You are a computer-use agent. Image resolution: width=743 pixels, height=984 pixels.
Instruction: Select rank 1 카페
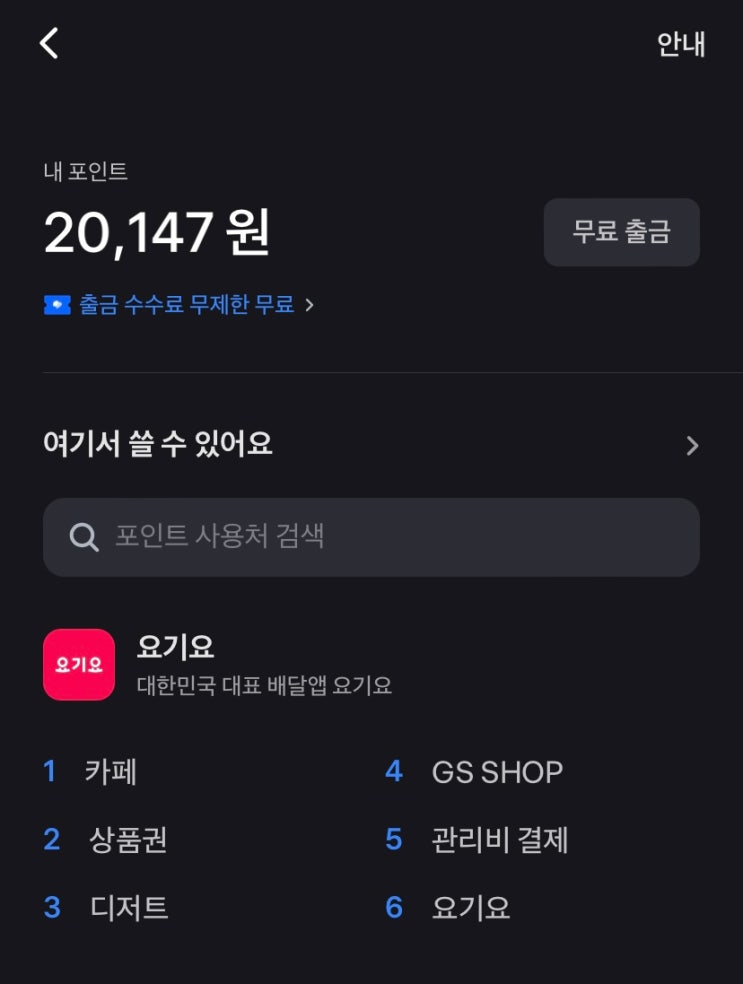tap(110, 772)
